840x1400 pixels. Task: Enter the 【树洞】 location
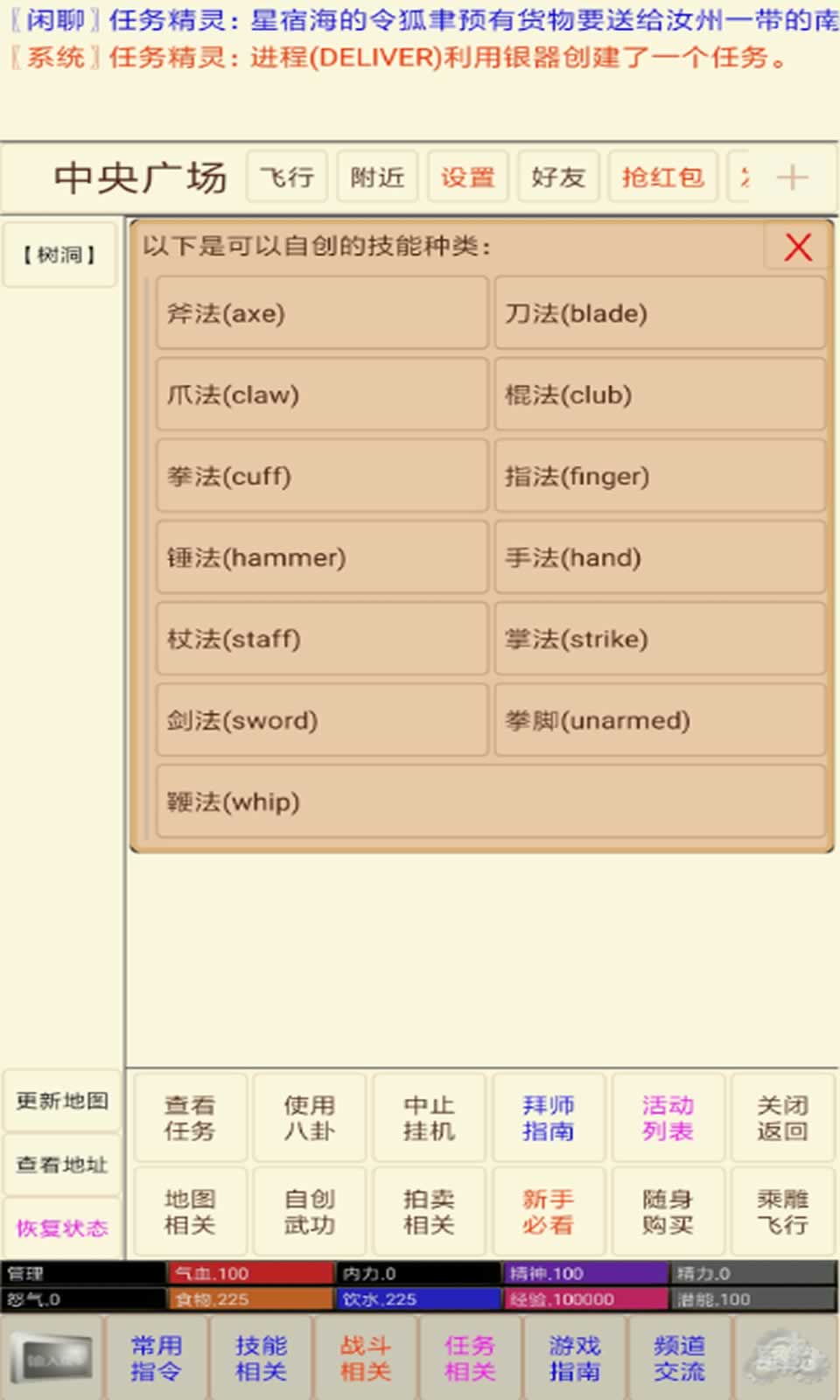click(59, 255)
